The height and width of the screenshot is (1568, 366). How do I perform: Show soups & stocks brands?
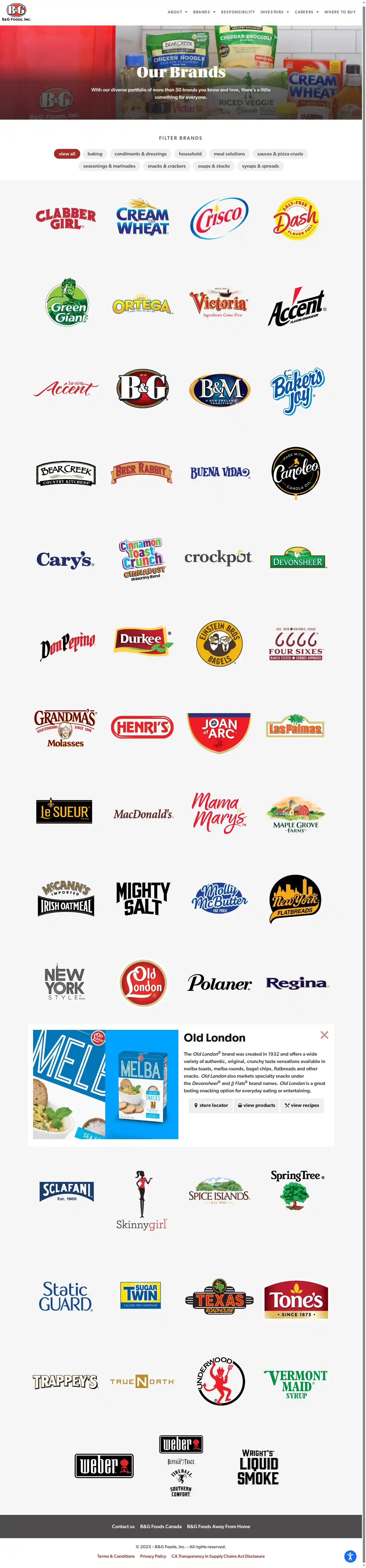(x=213, y=166)
